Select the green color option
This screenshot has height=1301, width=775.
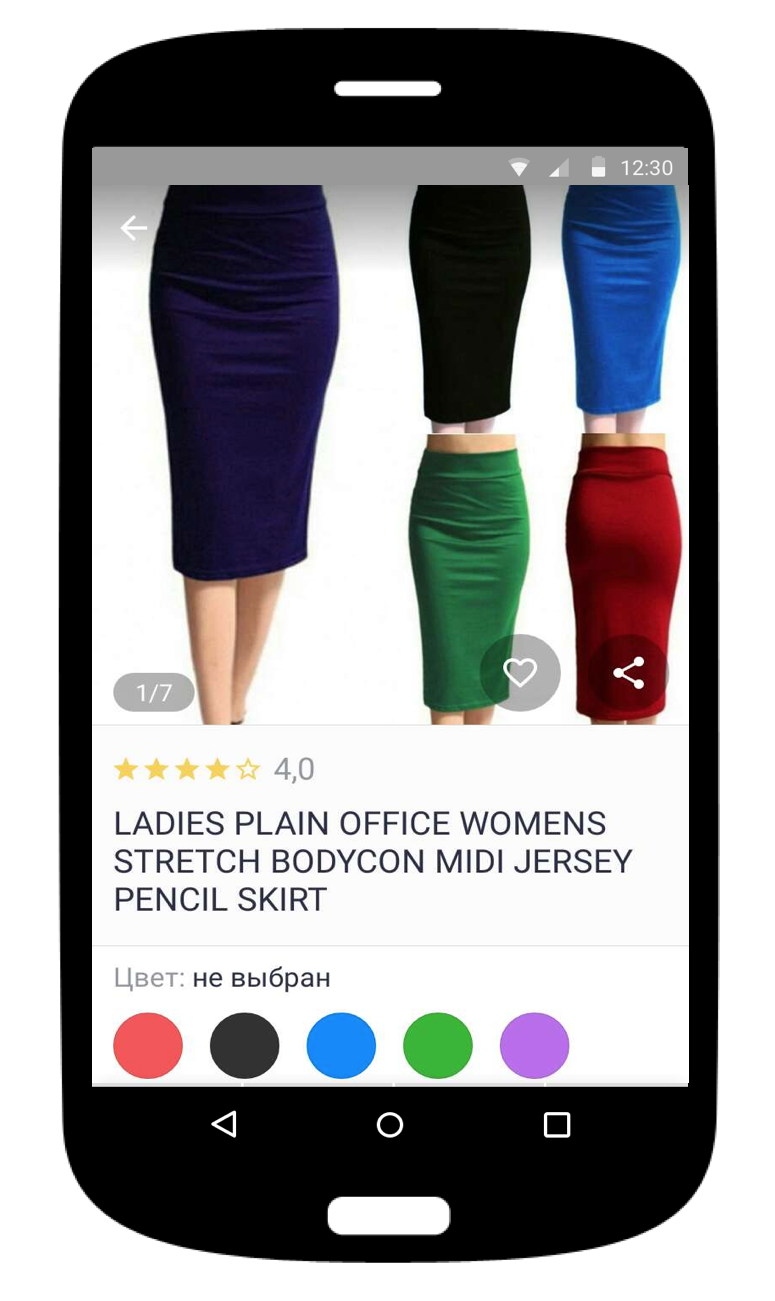[x=438, y=1046]
